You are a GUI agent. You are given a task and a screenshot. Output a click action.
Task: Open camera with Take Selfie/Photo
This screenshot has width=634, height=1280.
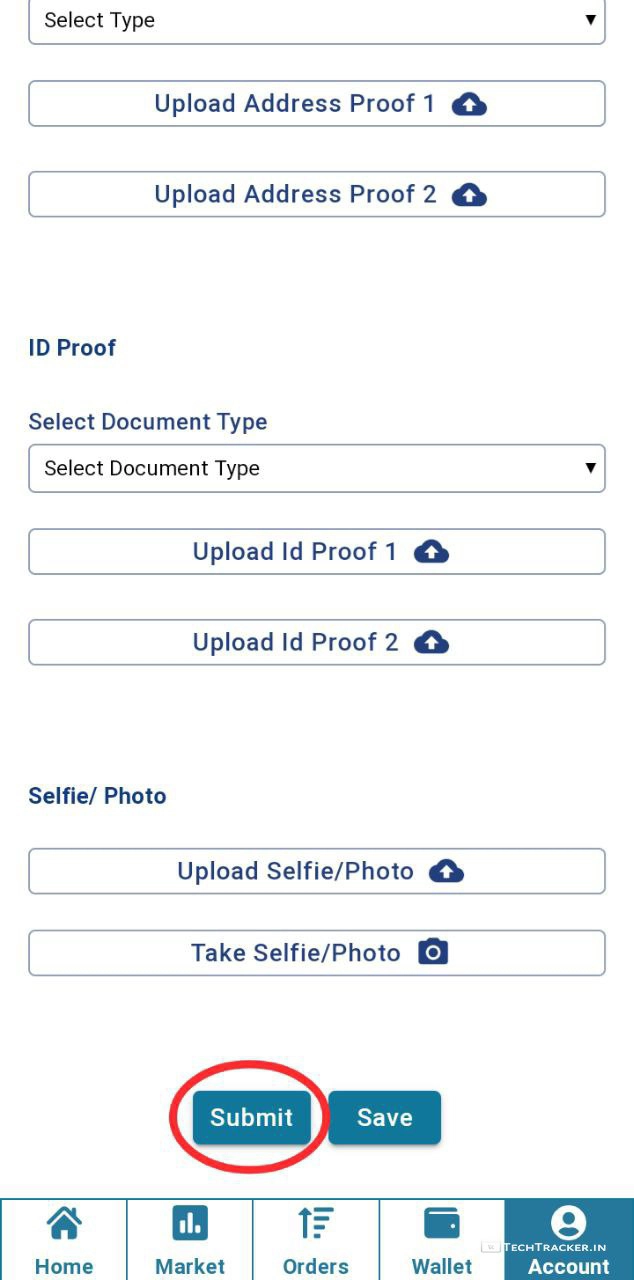coord(316,953)
